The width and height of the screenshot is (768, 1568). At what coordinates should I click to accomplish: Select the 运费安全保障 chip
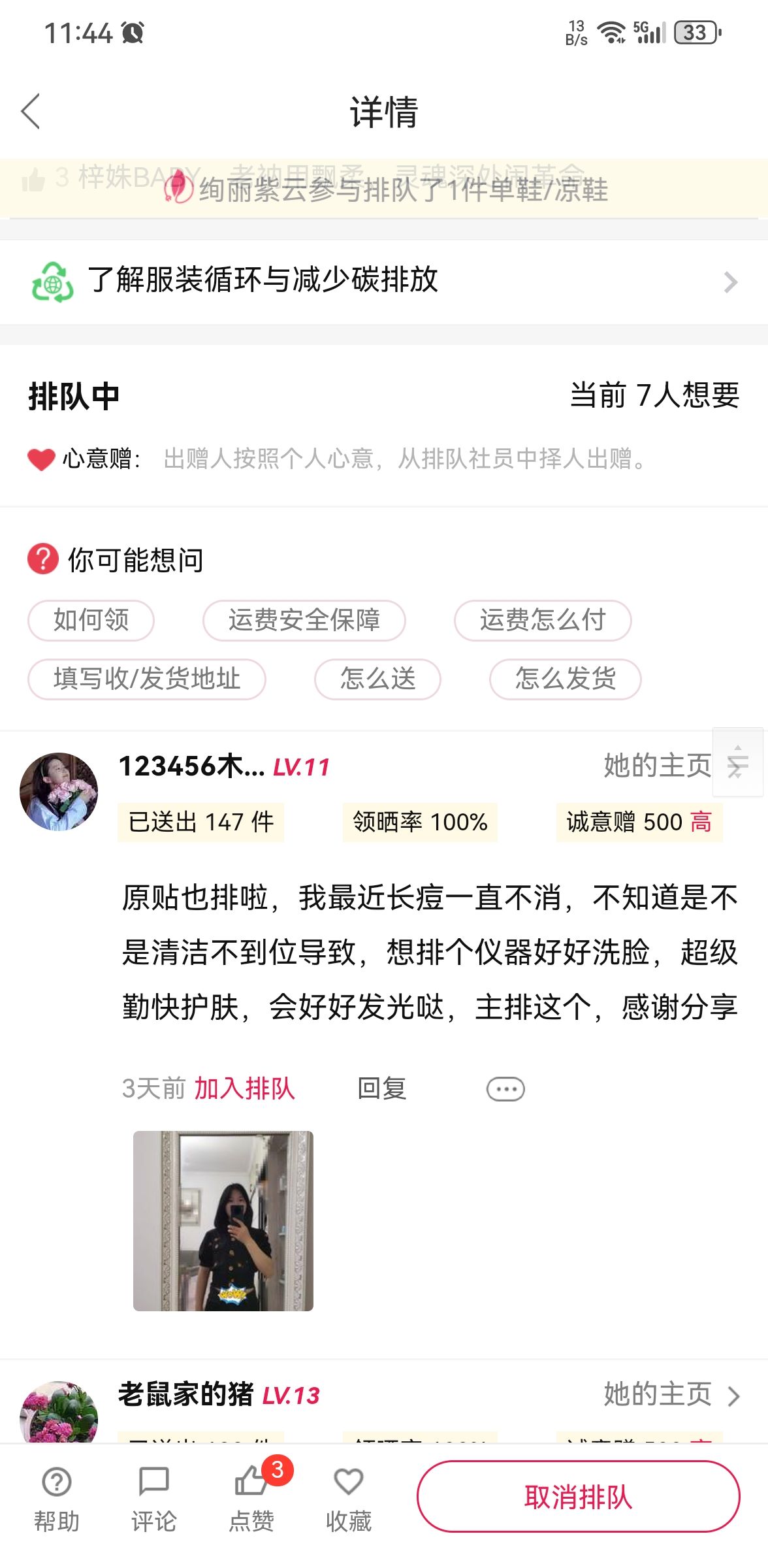(304, 620)
